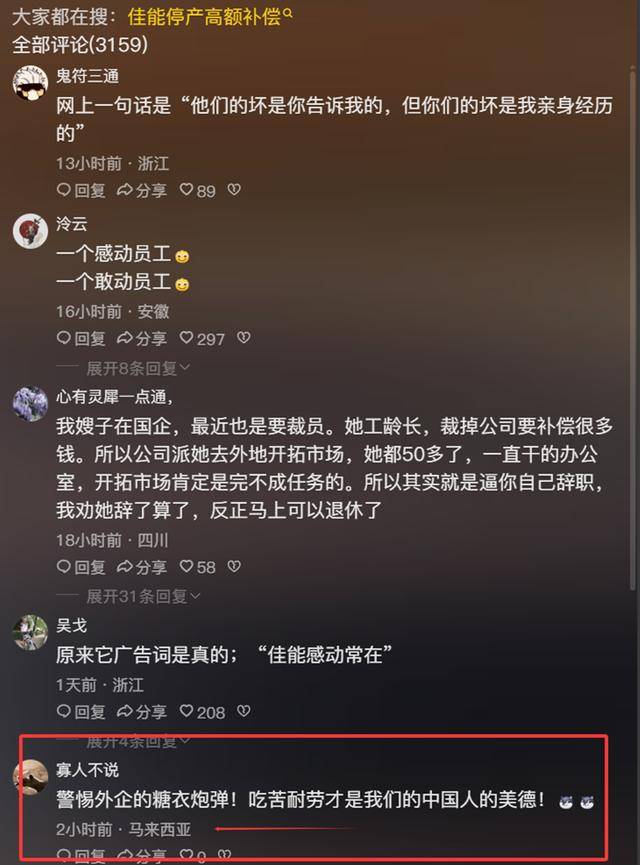Reply to 冷云's comment

click(81, 339)
